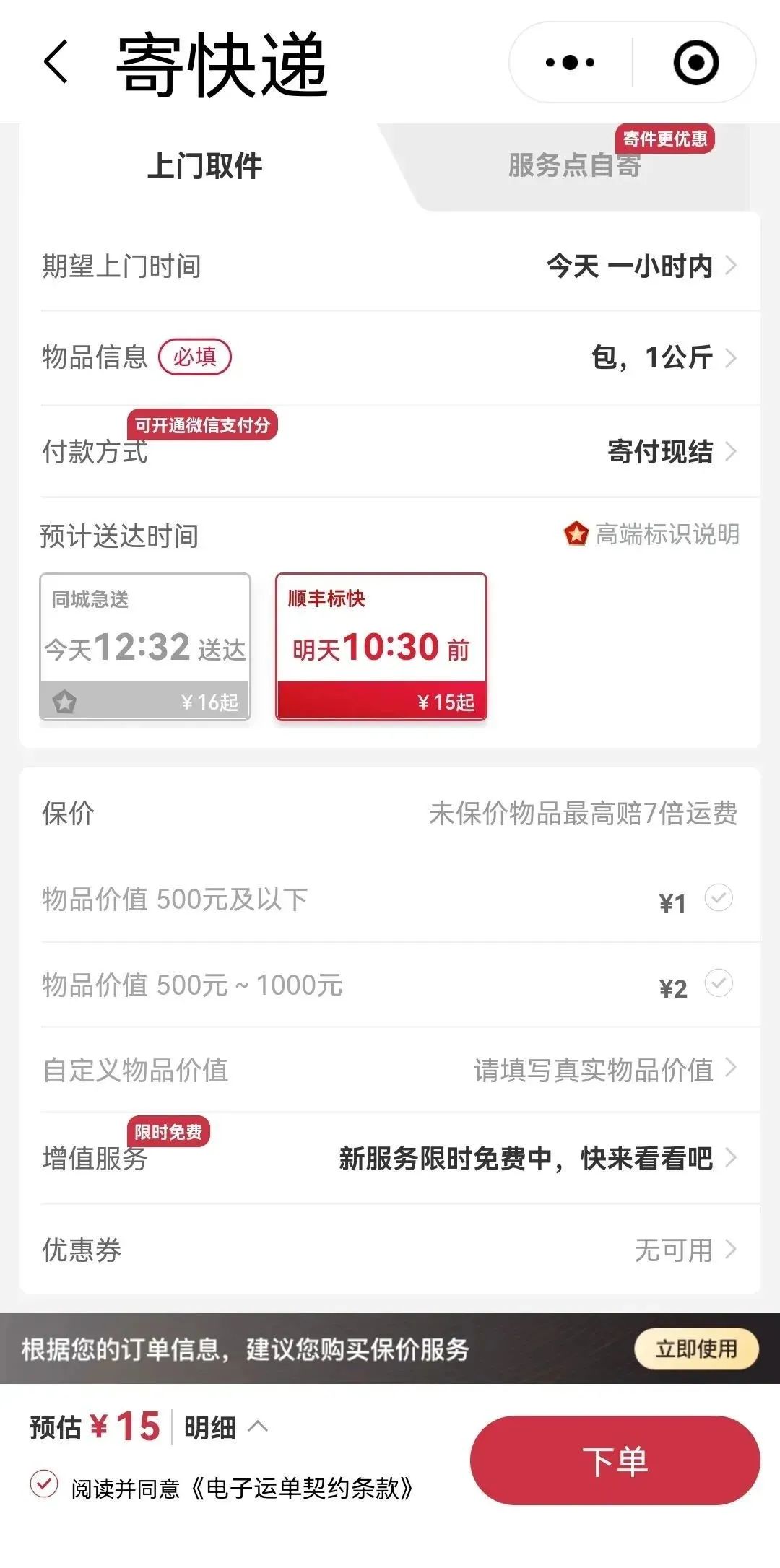
Task: Select insurance for 500元及以下 at ¥1
Action: [718, 899]
